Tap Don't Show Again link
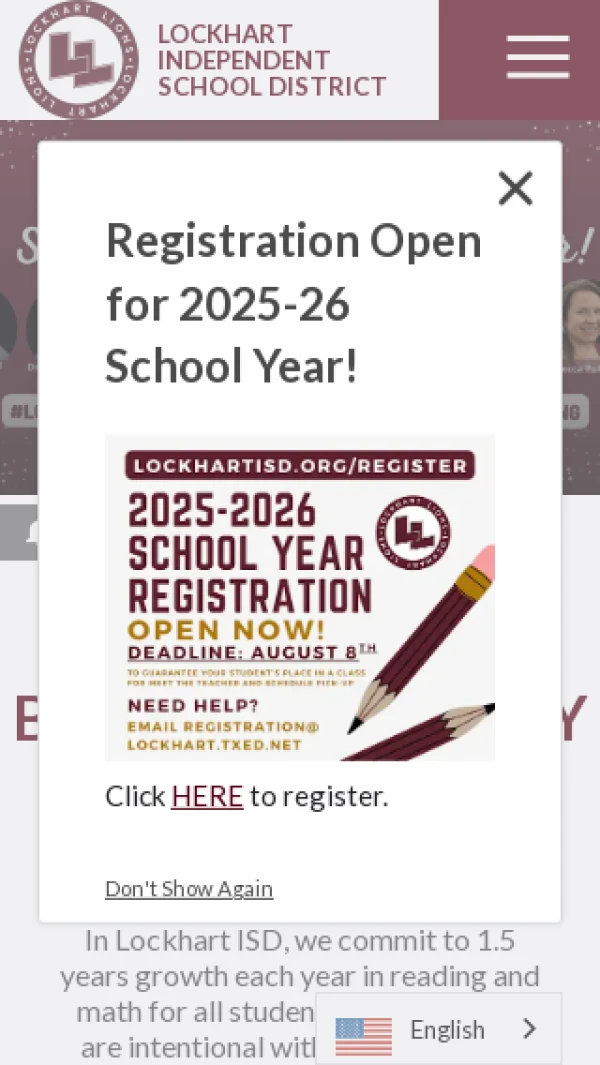This screenshot has height=1065, width=600. pos(189,888)
